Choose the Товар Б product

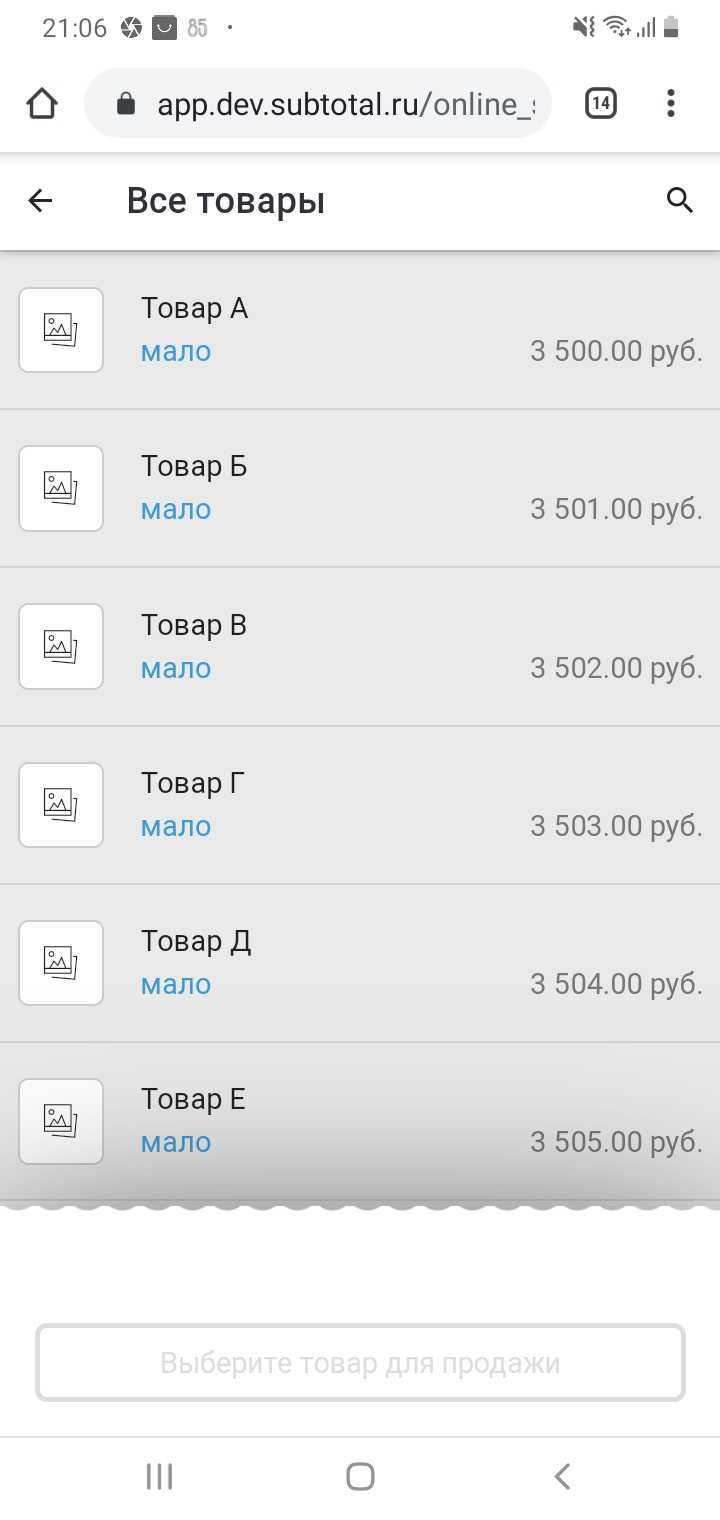(x=360, y=488)
